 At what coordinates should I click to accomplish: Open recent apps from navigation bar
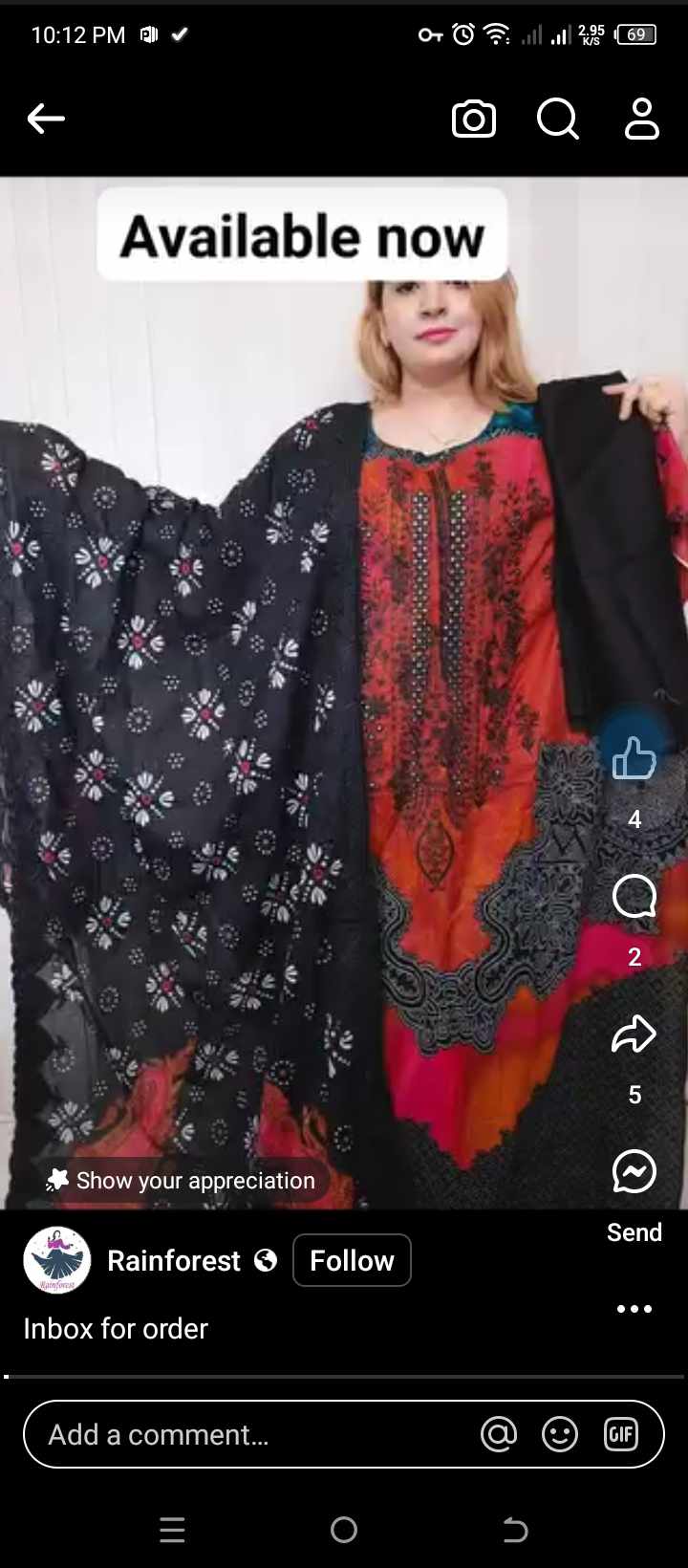click(x=172, y=1530)
